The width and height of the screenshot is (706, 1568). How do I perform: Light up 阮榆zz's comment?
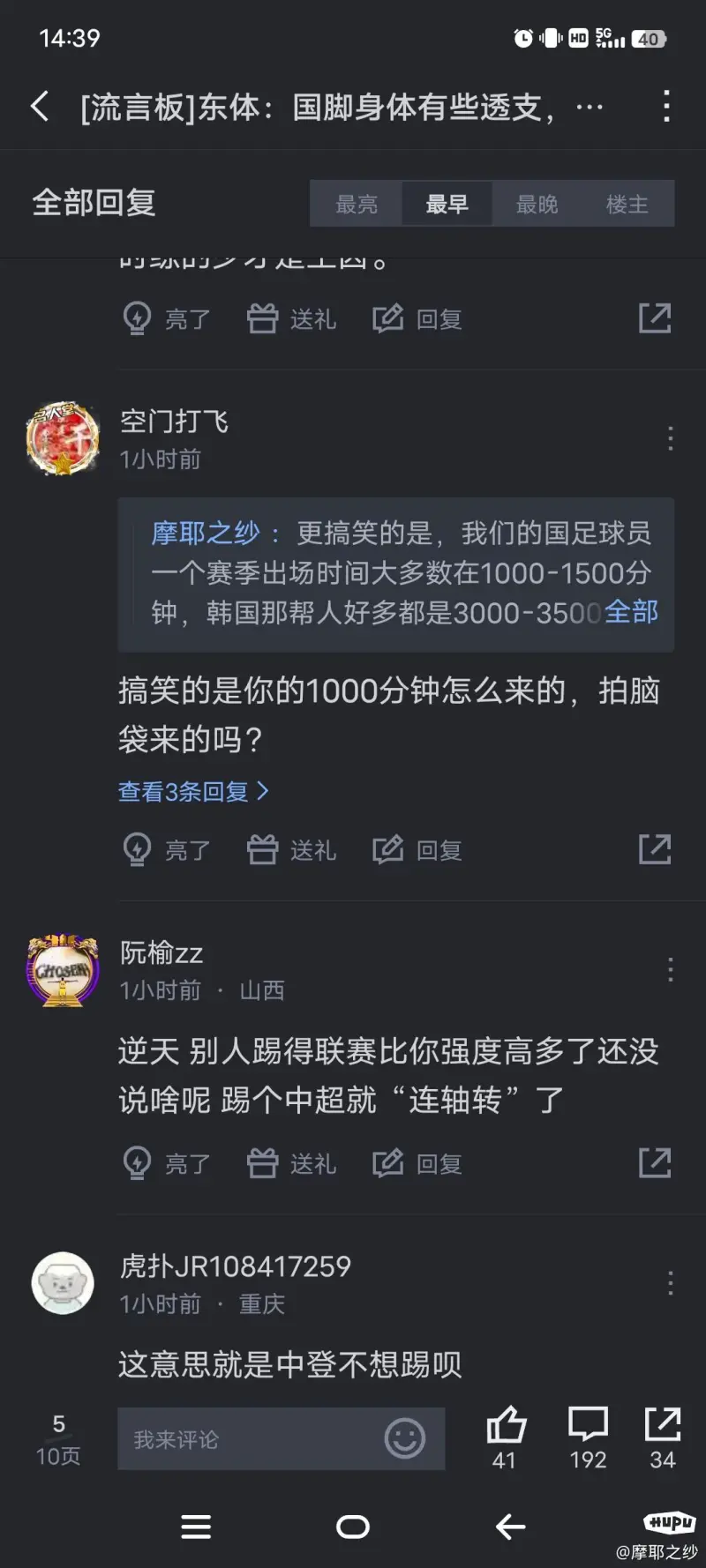point(166,1164)
